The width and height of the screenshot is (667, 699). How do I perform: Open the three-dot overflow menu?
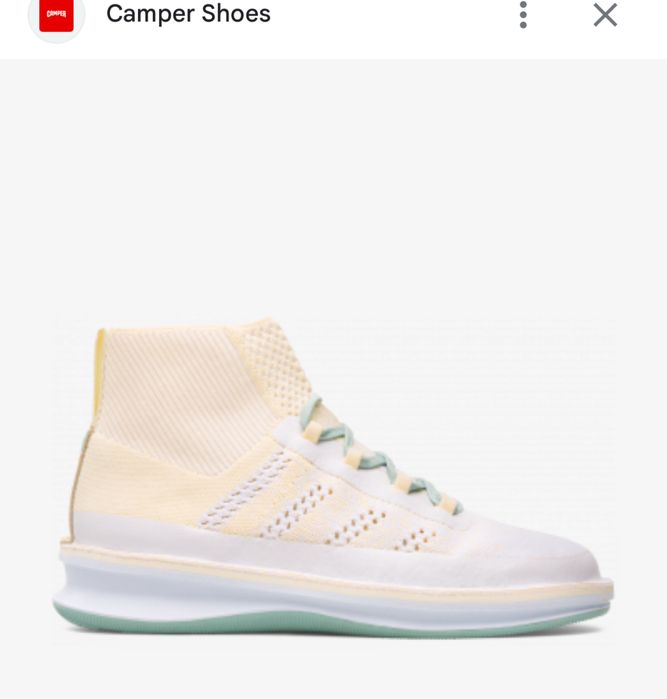pyautogui.click(x=523, y=15)
